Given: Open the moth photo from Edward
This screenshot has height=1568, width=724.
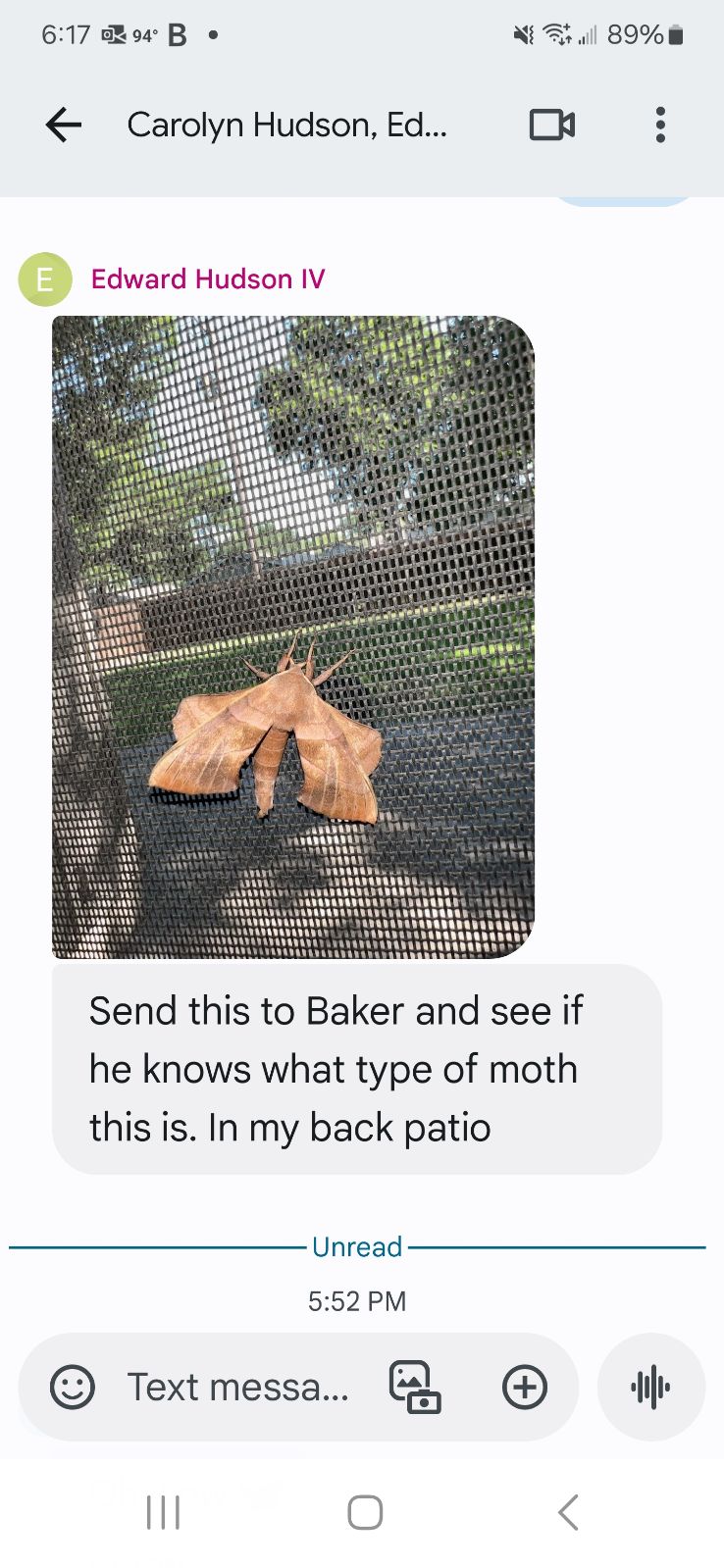Looking at the screenshot, I should click(x=292, y=637).
